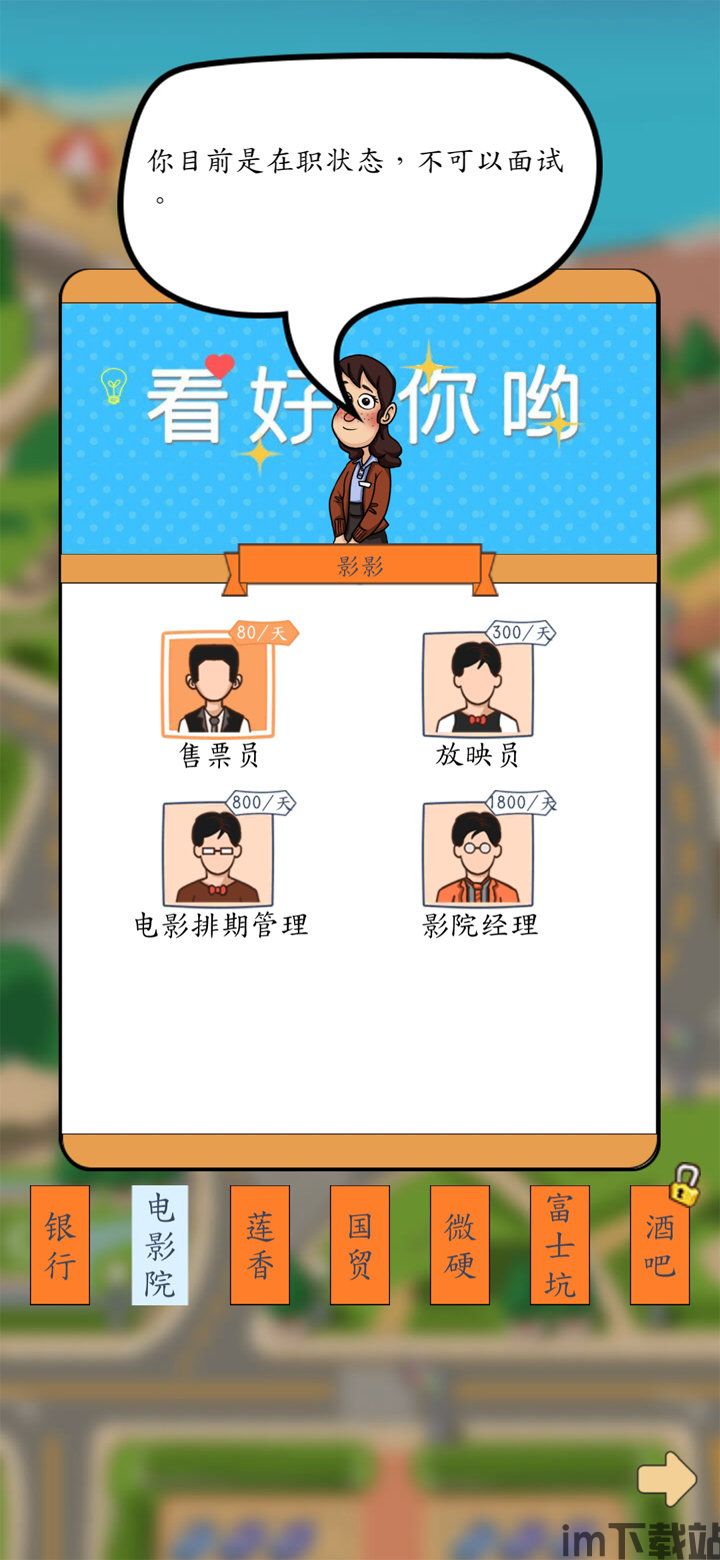Switch to the 银行 tab
720x1560 pixels.
point(60,1245)
